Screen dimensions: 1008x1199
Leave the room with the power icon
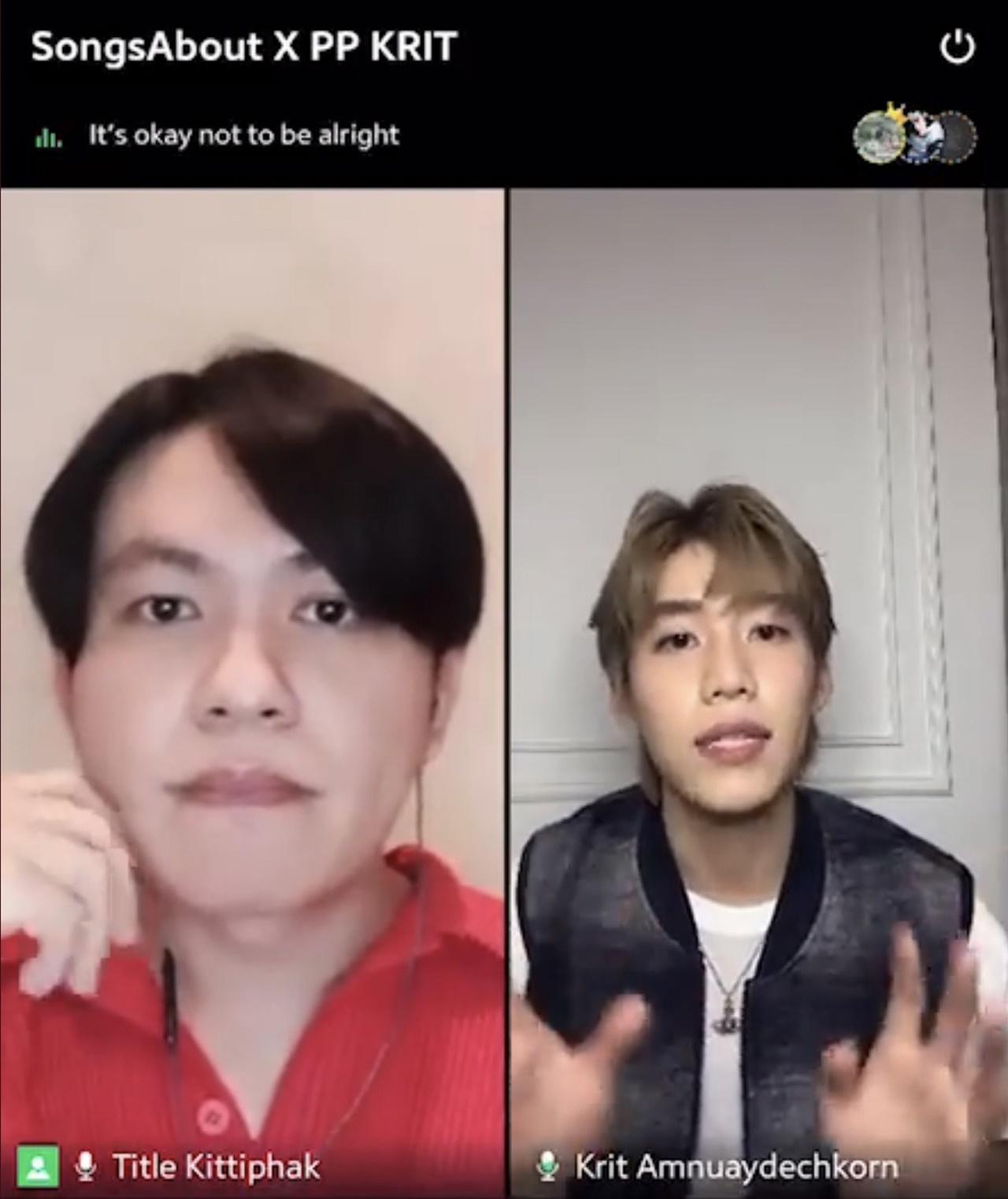point(957,48)
